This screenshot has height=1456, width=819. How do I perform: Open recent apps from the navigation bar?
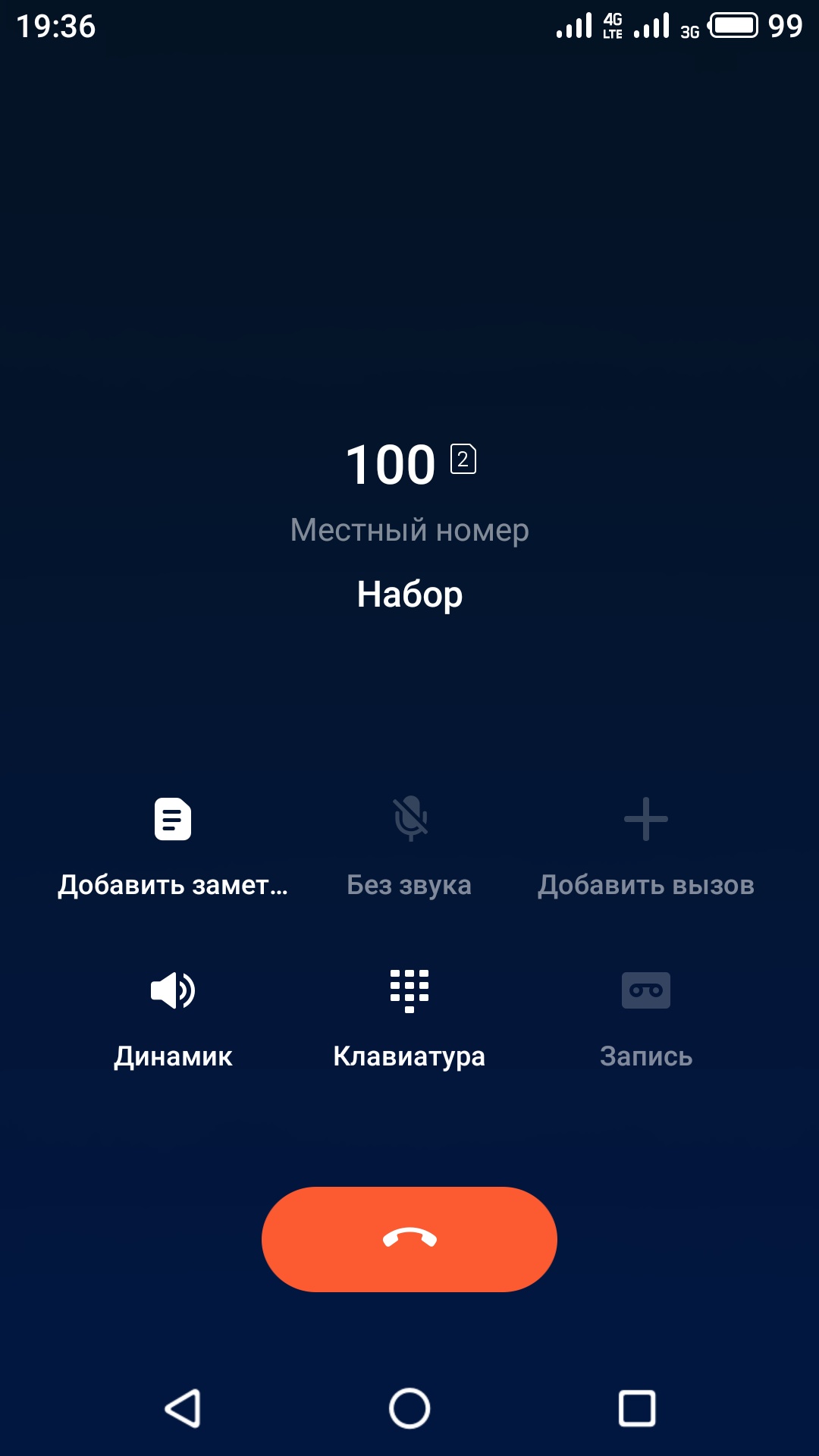(x=637, y=1408)
